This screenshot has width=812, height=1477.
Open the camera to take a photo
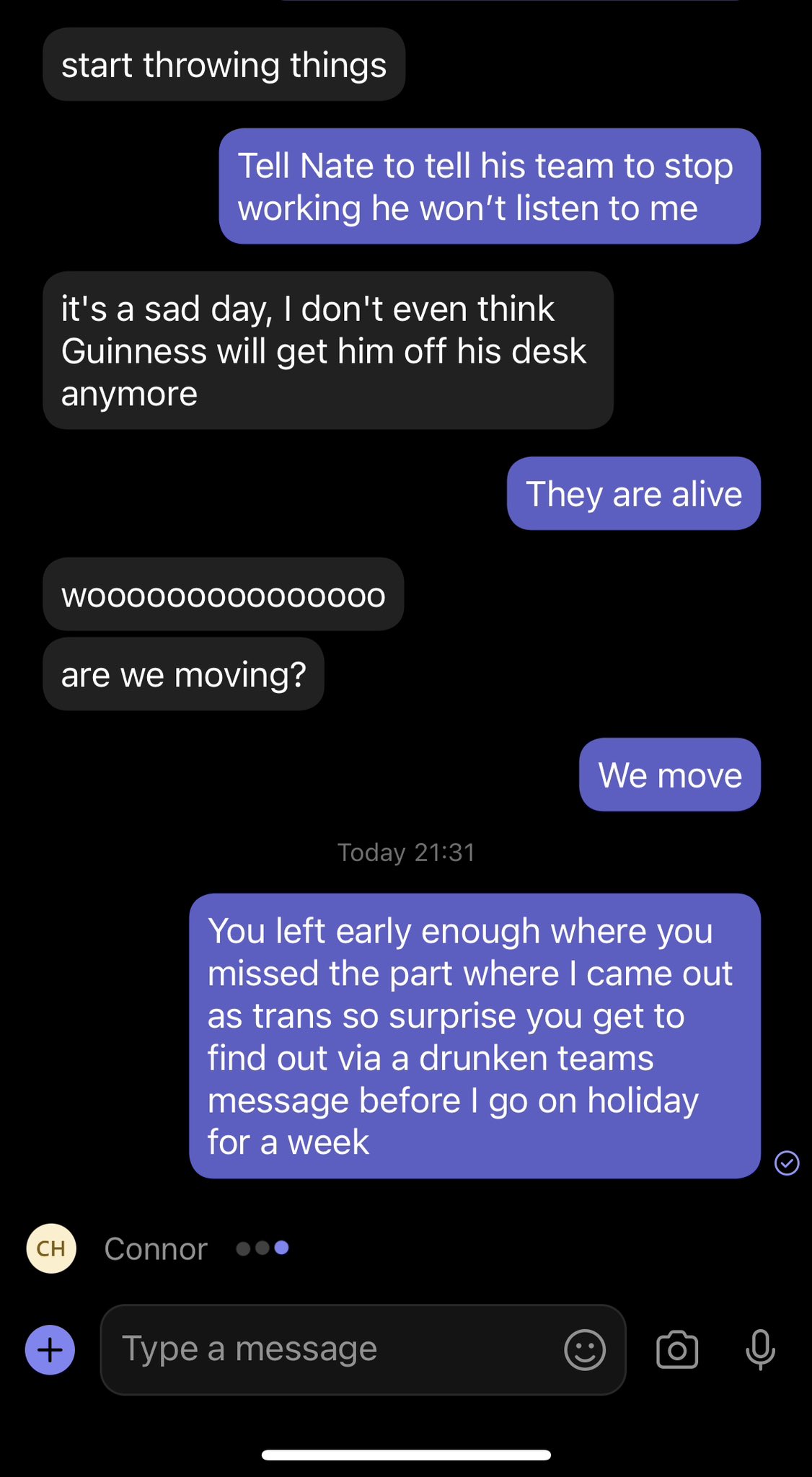(677, 1350)
